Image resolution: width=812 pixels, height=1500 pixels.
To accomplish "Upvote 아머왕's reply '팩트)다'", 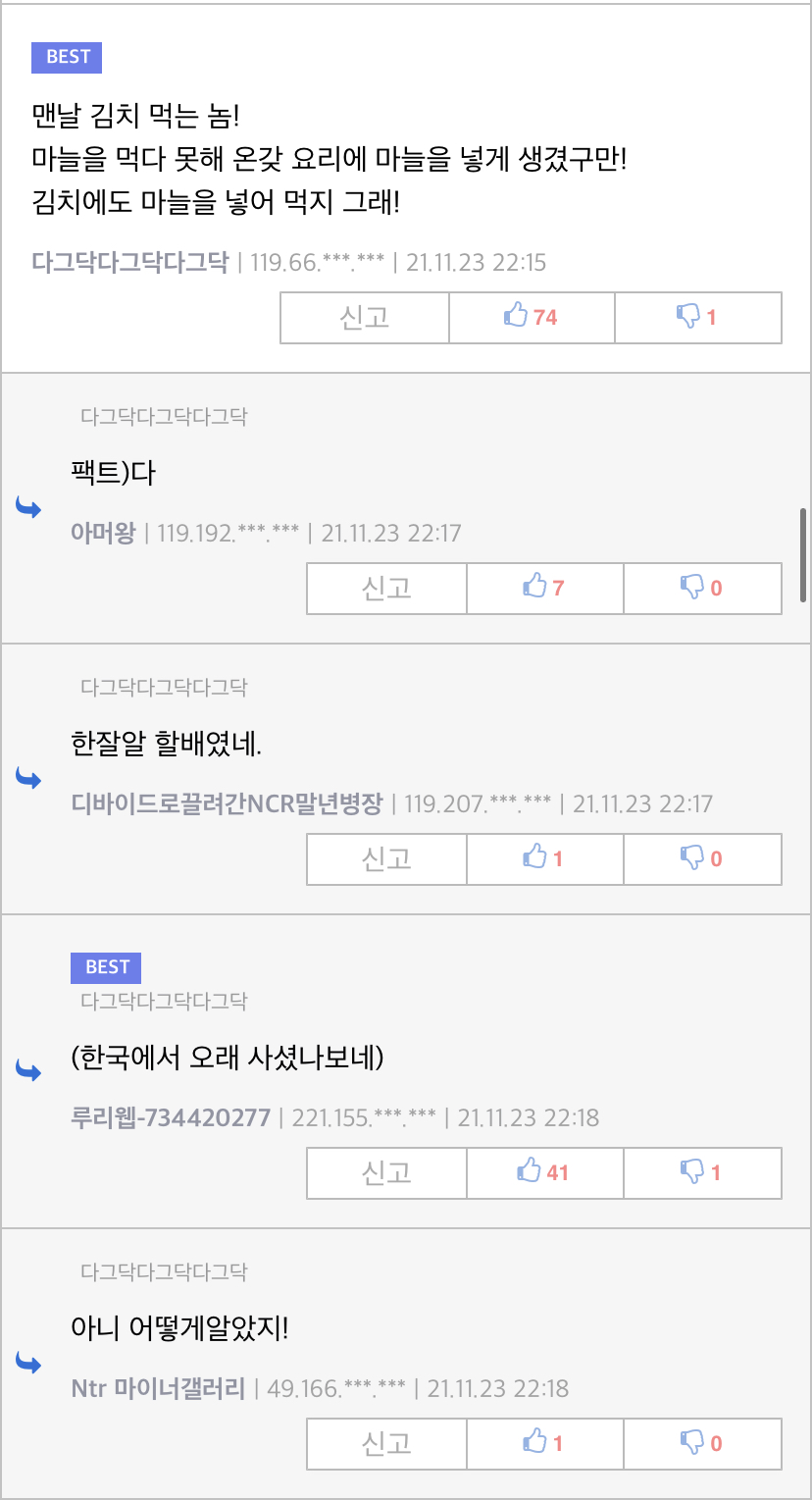I will pos(545,588).
